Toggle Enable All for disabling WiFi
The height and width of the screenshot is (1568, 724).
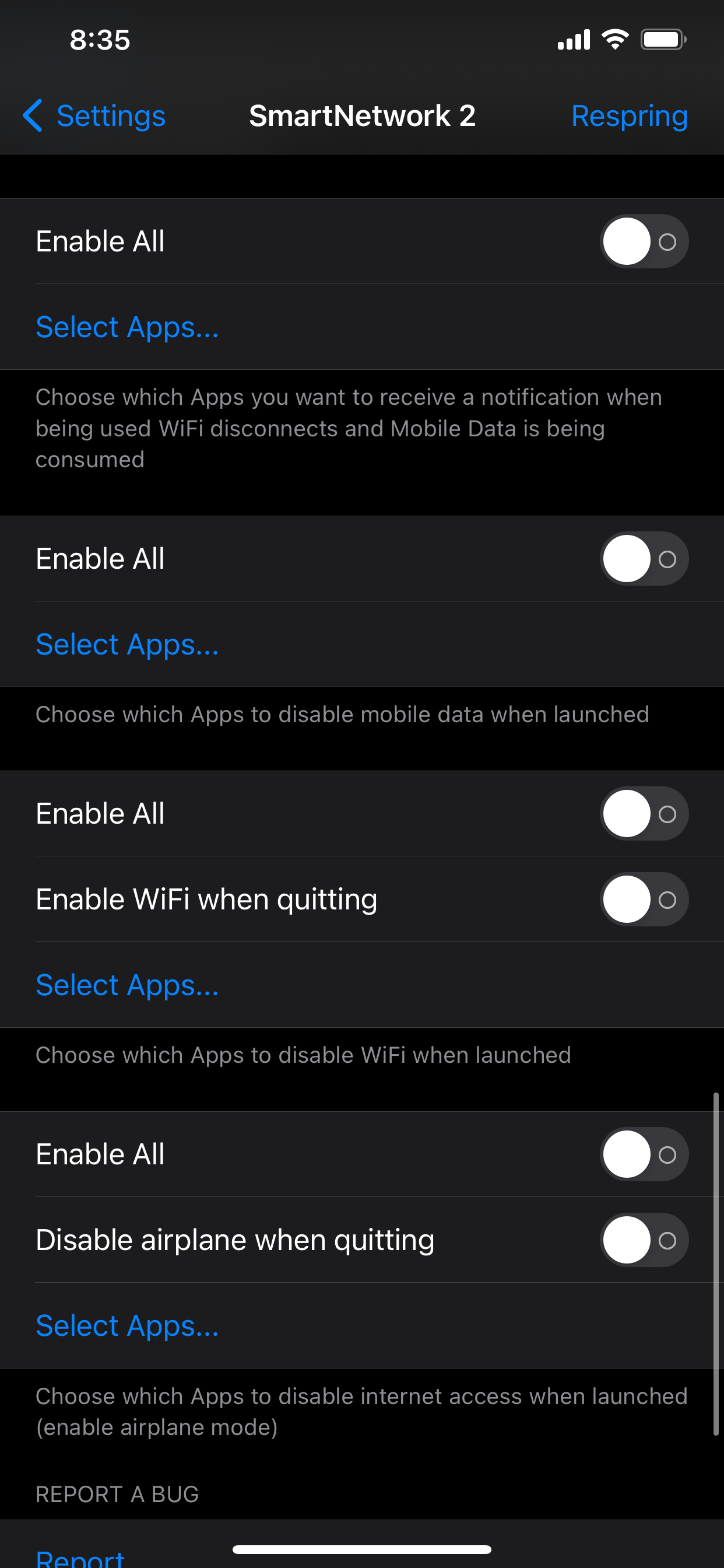click(644, 814)
